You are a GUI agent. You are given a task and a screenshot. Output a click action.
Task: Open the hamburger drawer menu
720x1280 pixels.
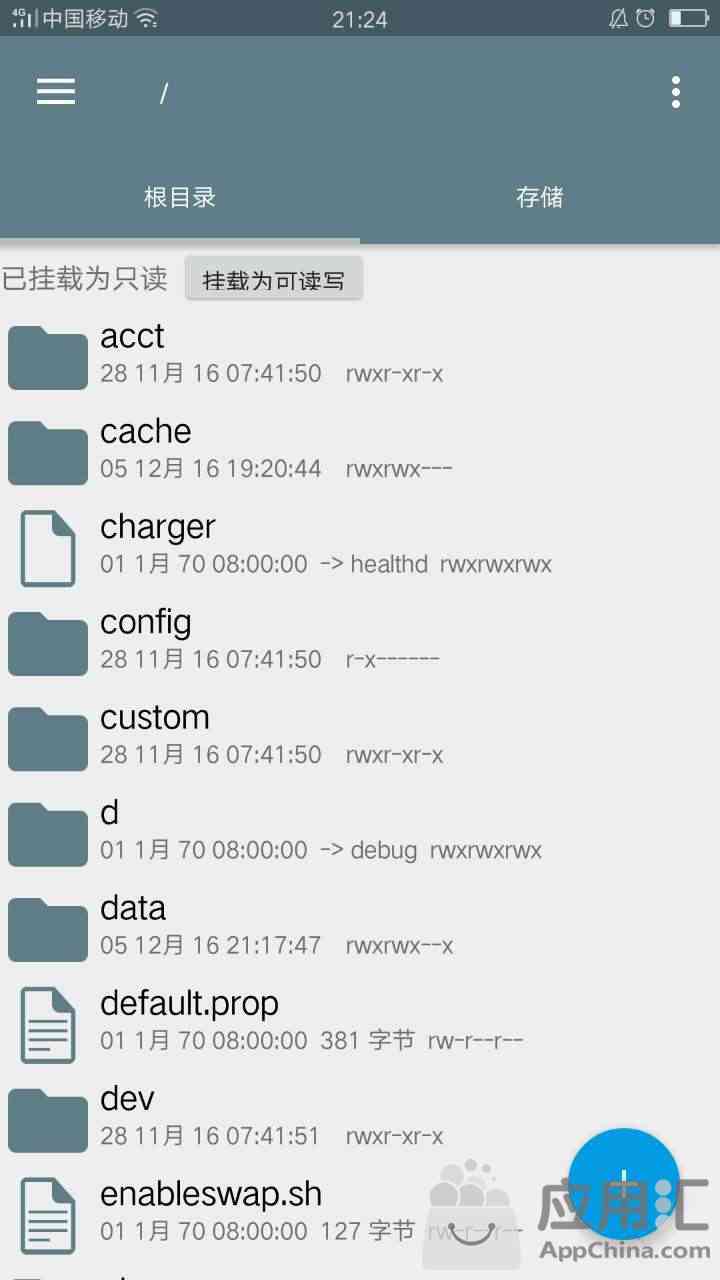[x=56, y=92]
